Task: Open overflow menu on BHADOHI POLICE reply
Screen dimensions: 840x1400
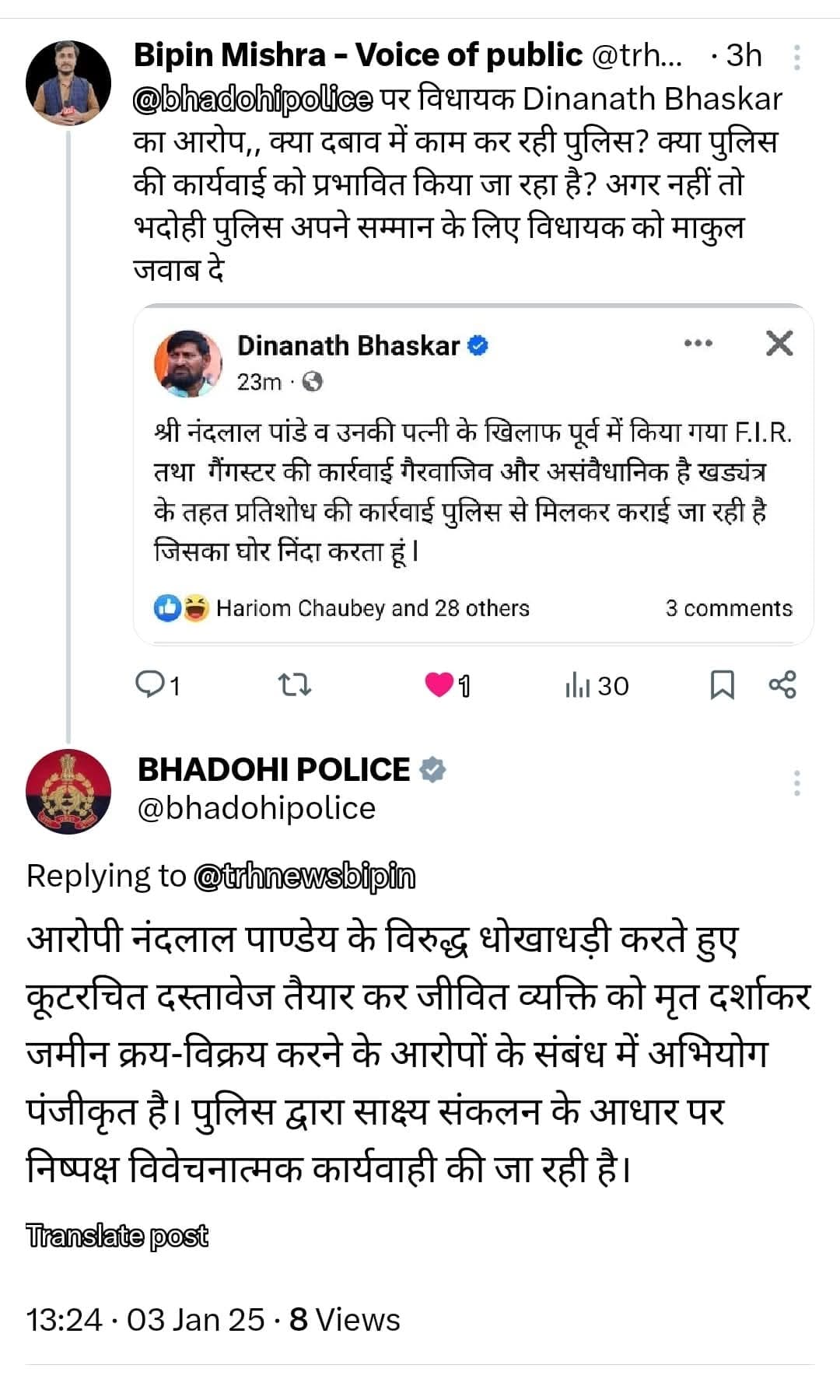Action: (796, 782)
